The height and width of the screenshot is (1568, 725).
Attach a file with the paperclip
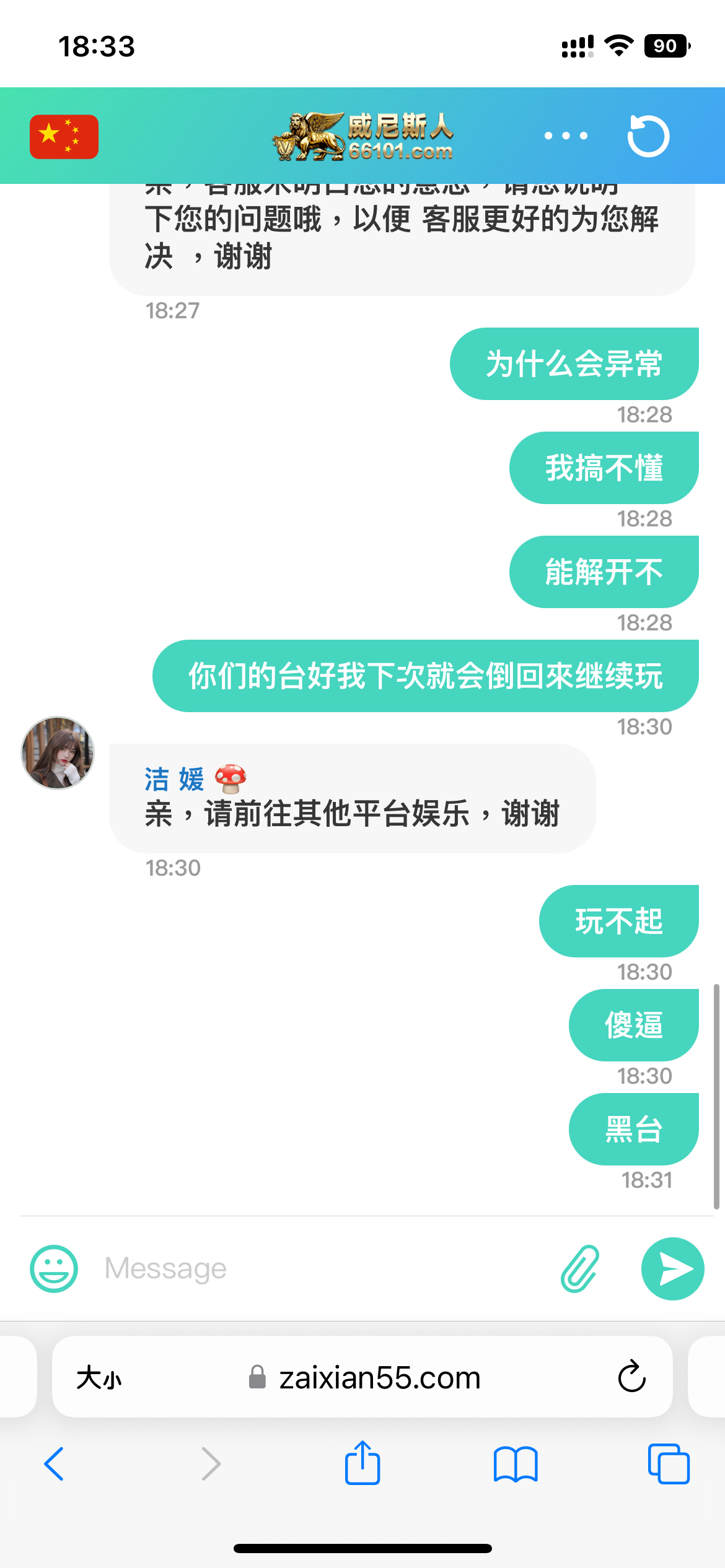pyautogui.click(x=580, y=1269)
